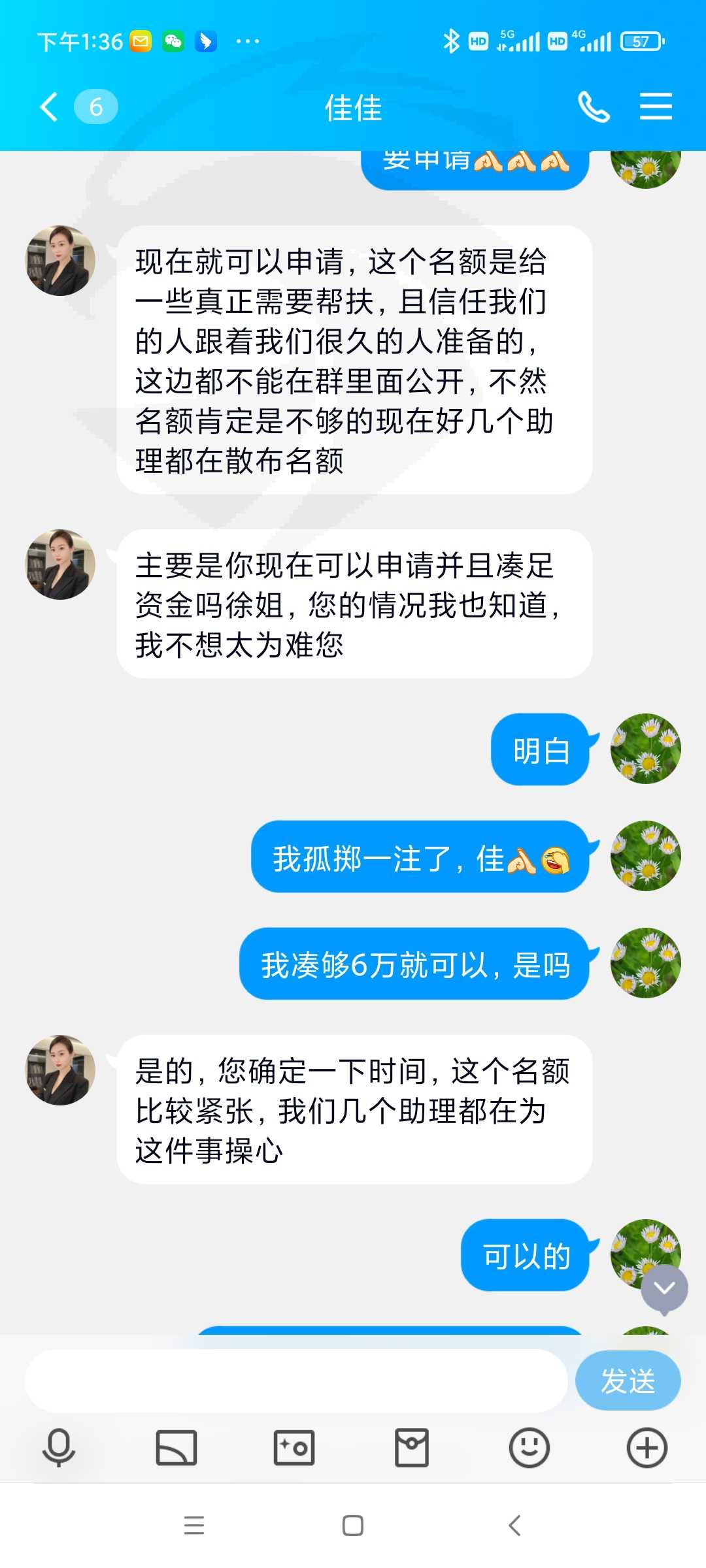
Task: Jump to latest messages with down arrow
Action: [664, 1288]
